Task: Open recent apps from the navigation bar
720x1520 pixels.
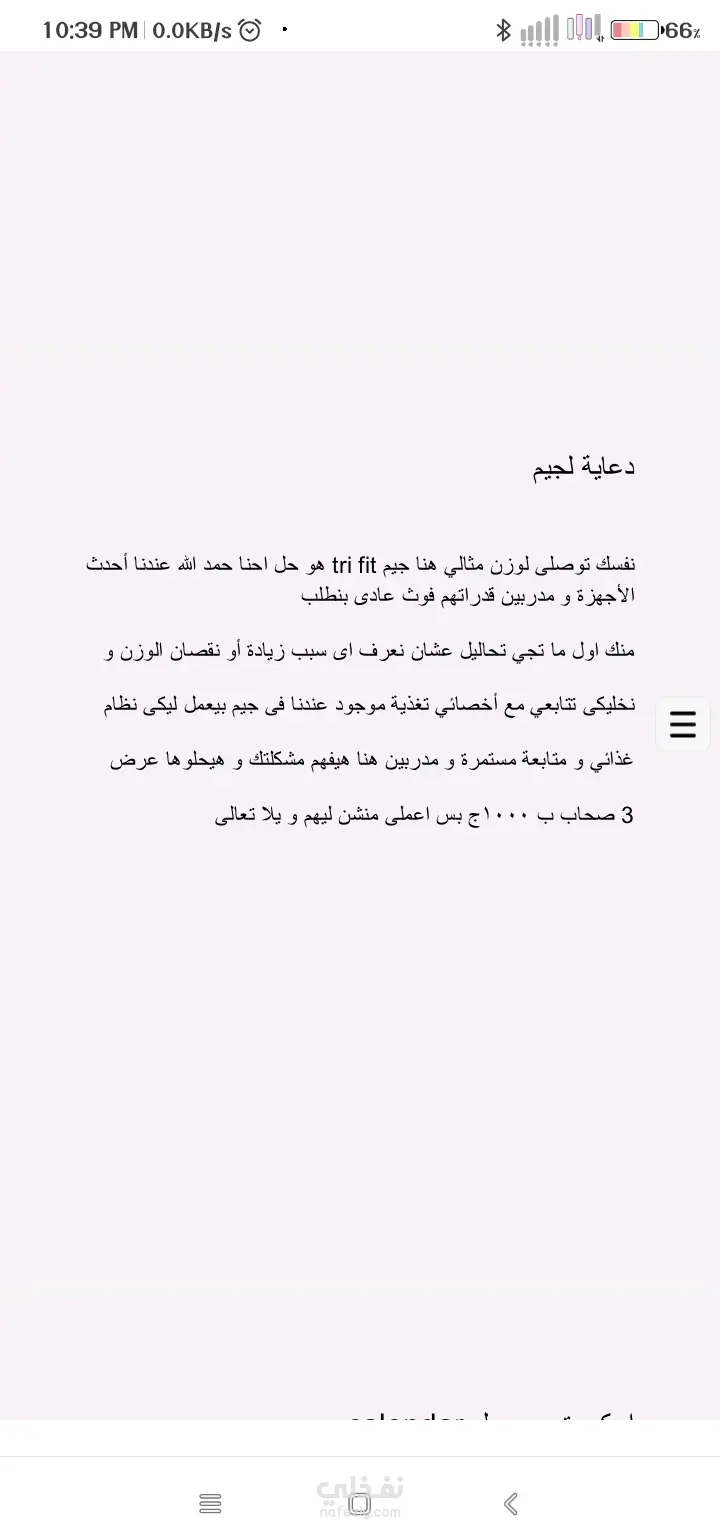Action: 210,1502
